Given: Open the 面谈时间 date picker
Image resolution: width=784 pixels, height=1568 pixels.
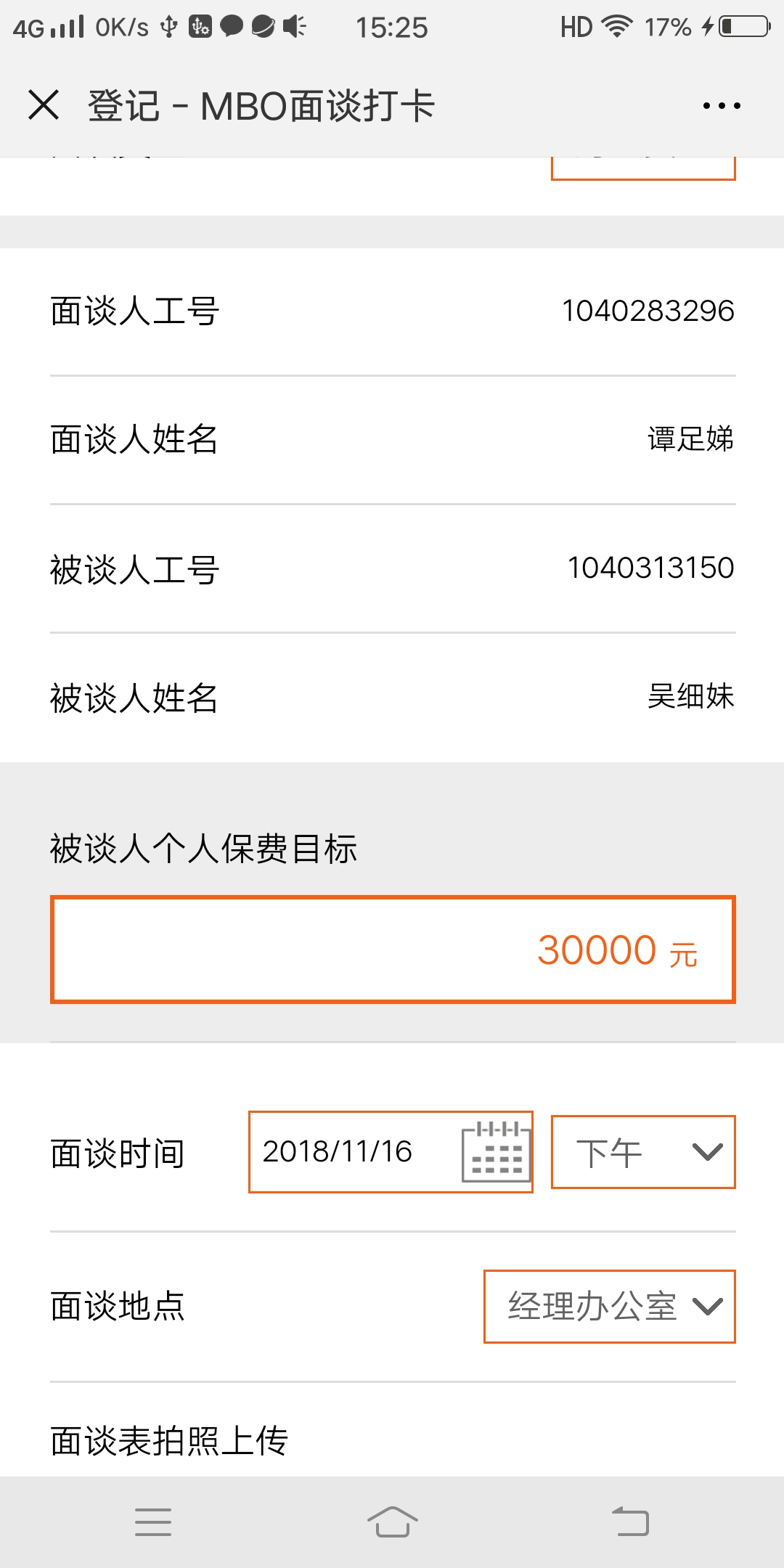Looking at the screenshot, I should point(391,1152).
